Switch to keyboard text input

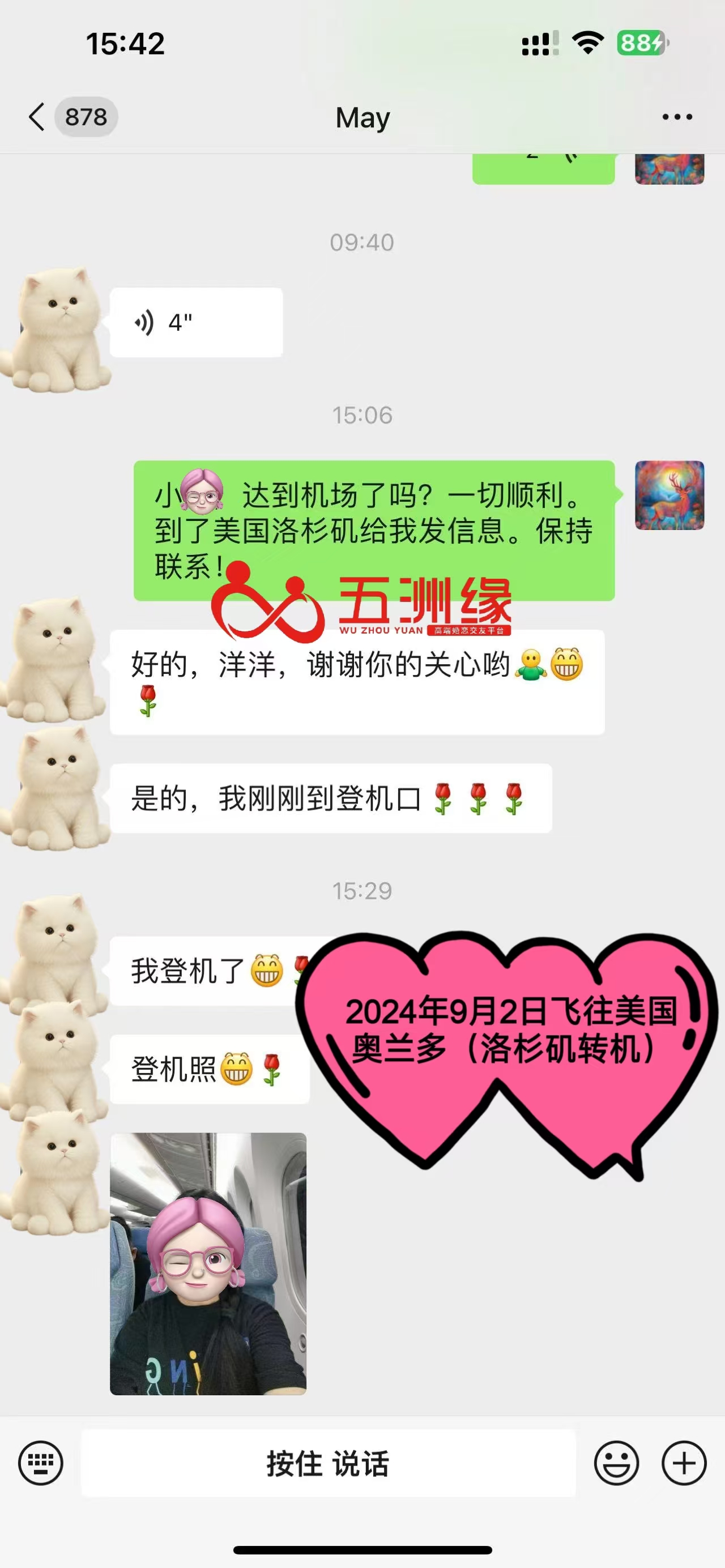(x=40, y=1463)
